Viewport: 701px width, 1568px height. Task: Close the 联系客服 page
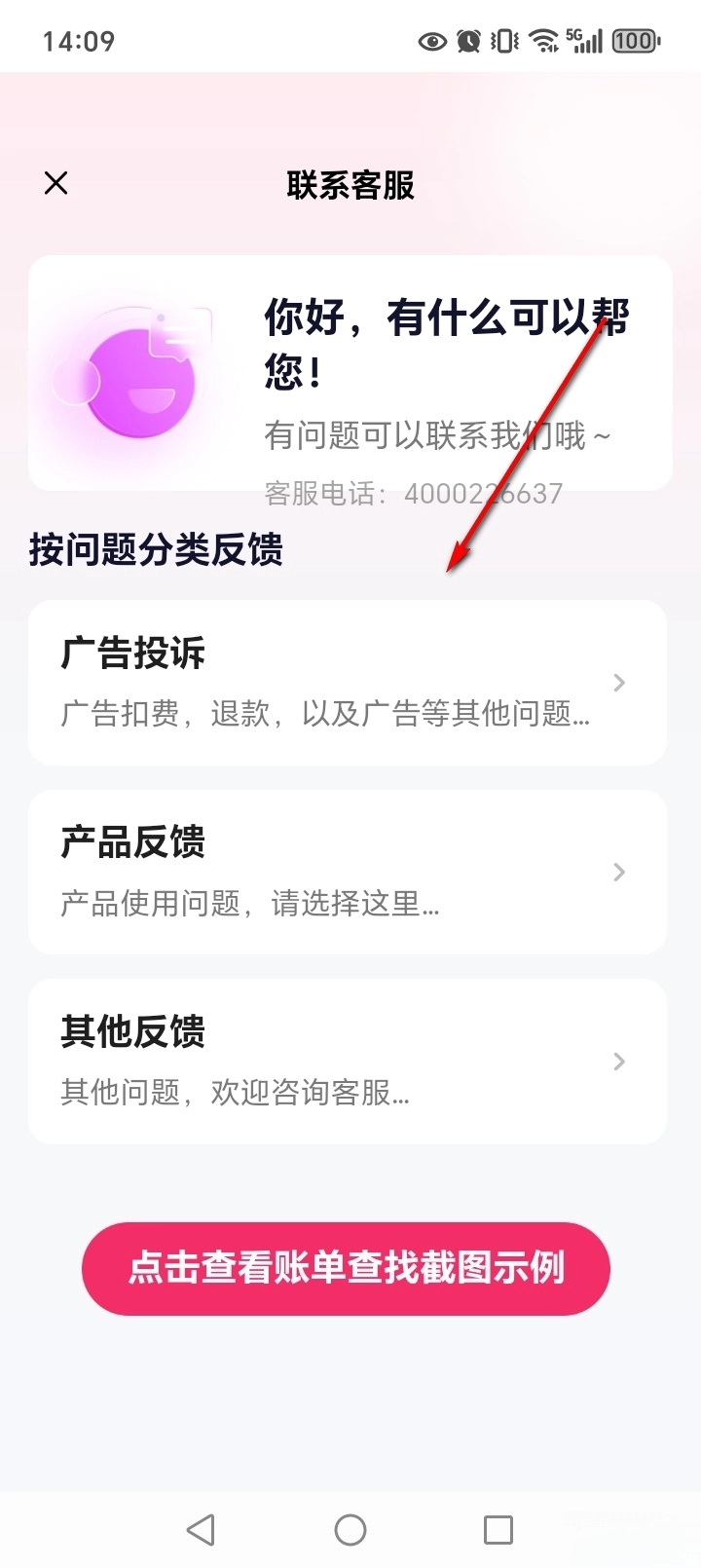[x=56, y=183]
